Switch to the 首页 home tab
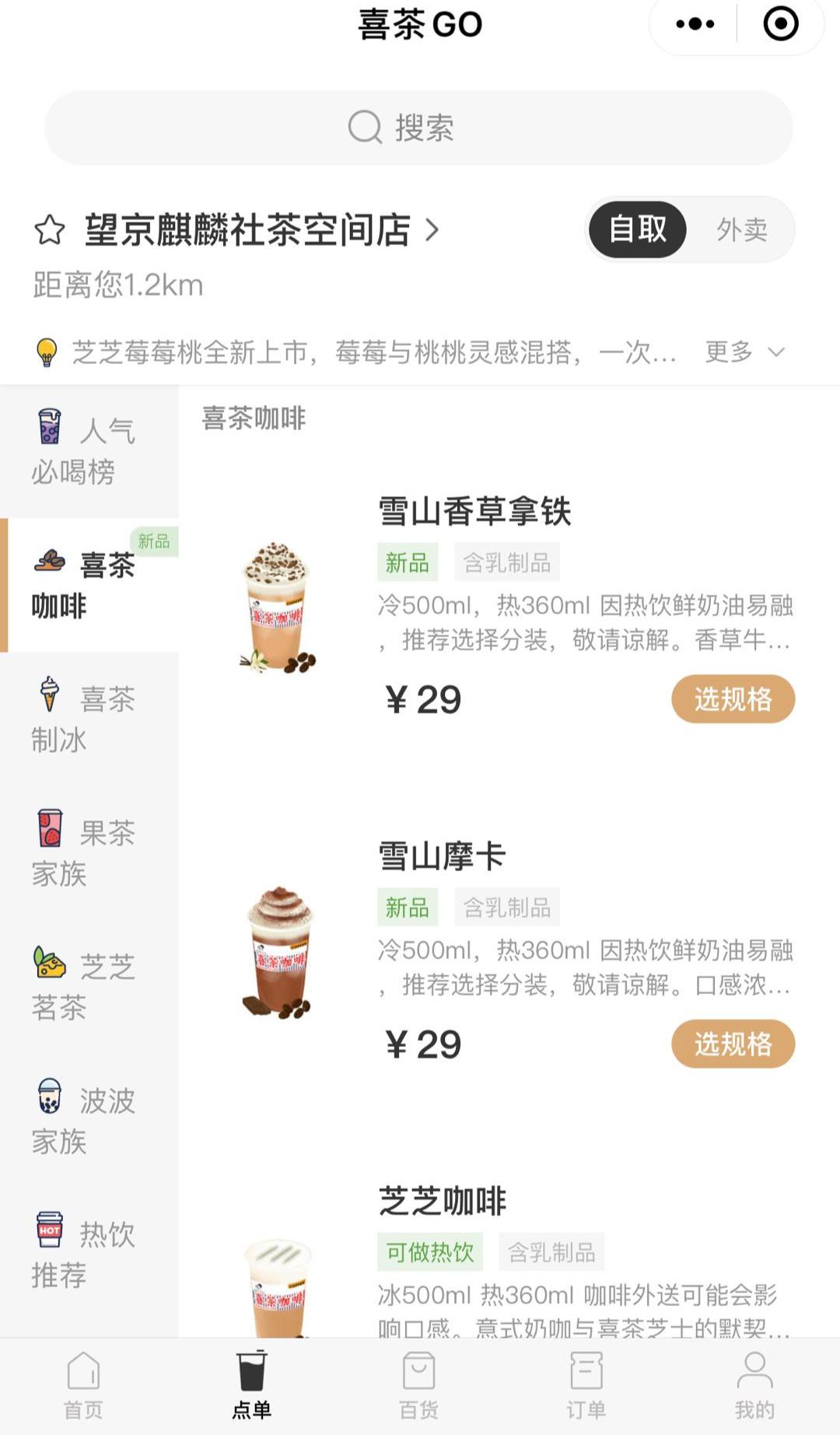 tap(83, 1386)
